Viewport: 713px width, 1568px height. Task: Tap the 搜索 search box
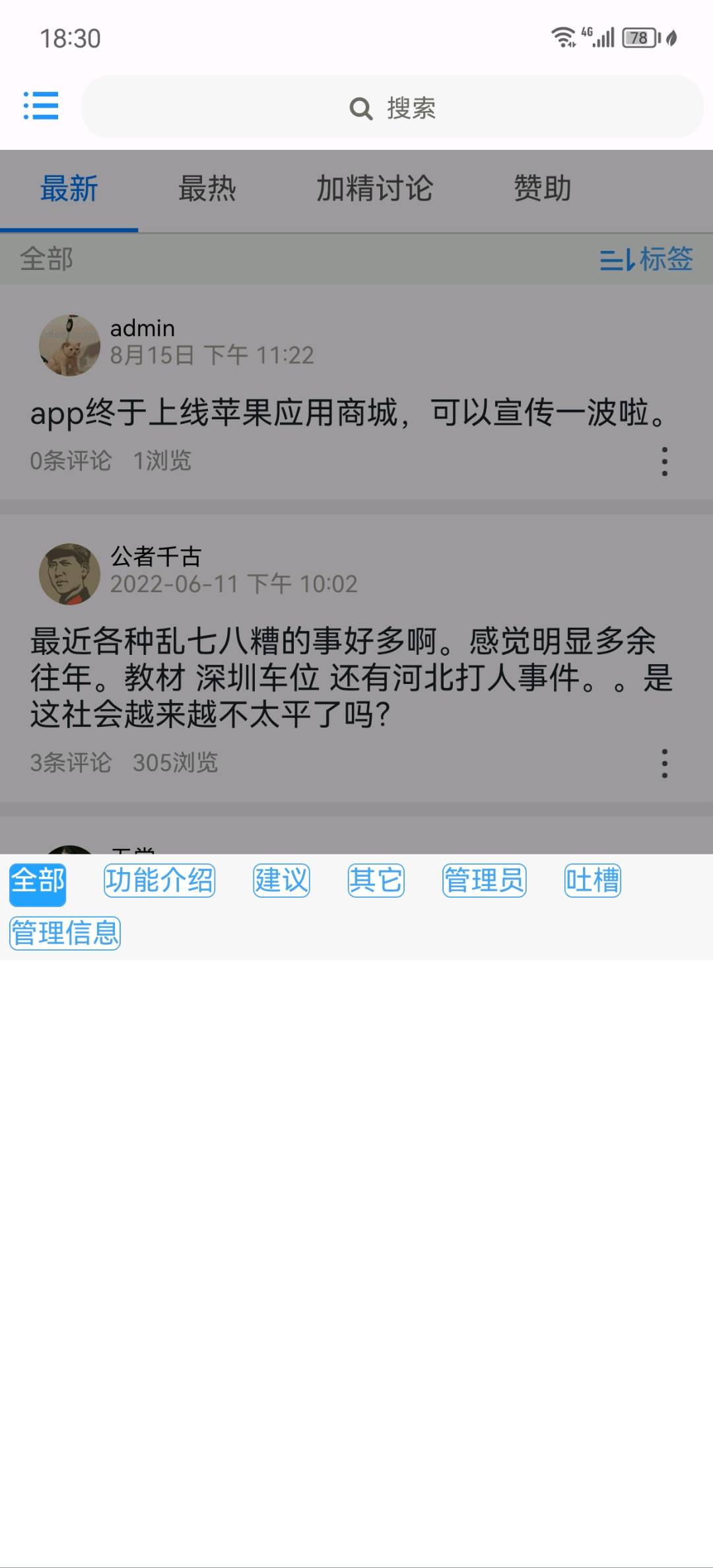(392, 107)
